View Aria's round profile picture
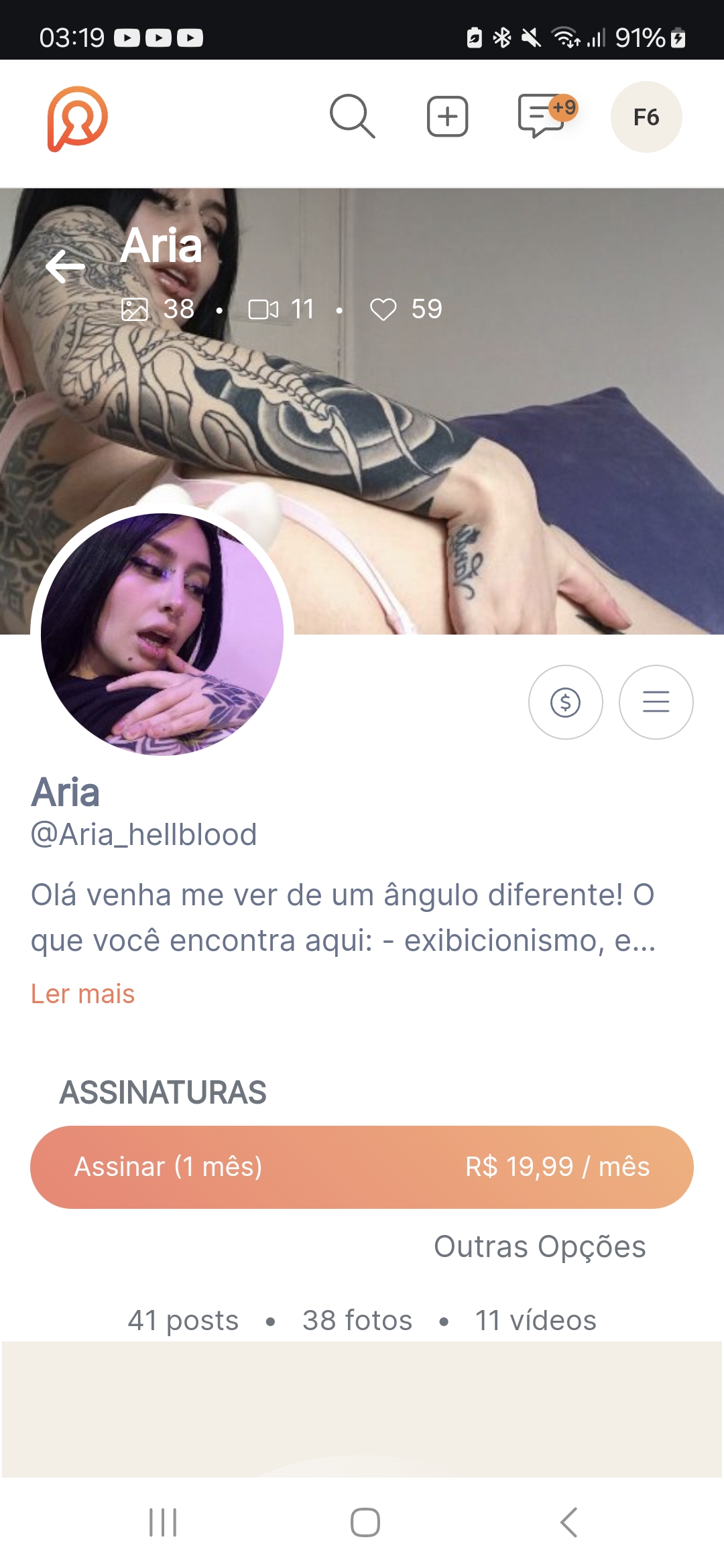The width and height of the screenshot is (724, 1568). [x=162, y=633]
